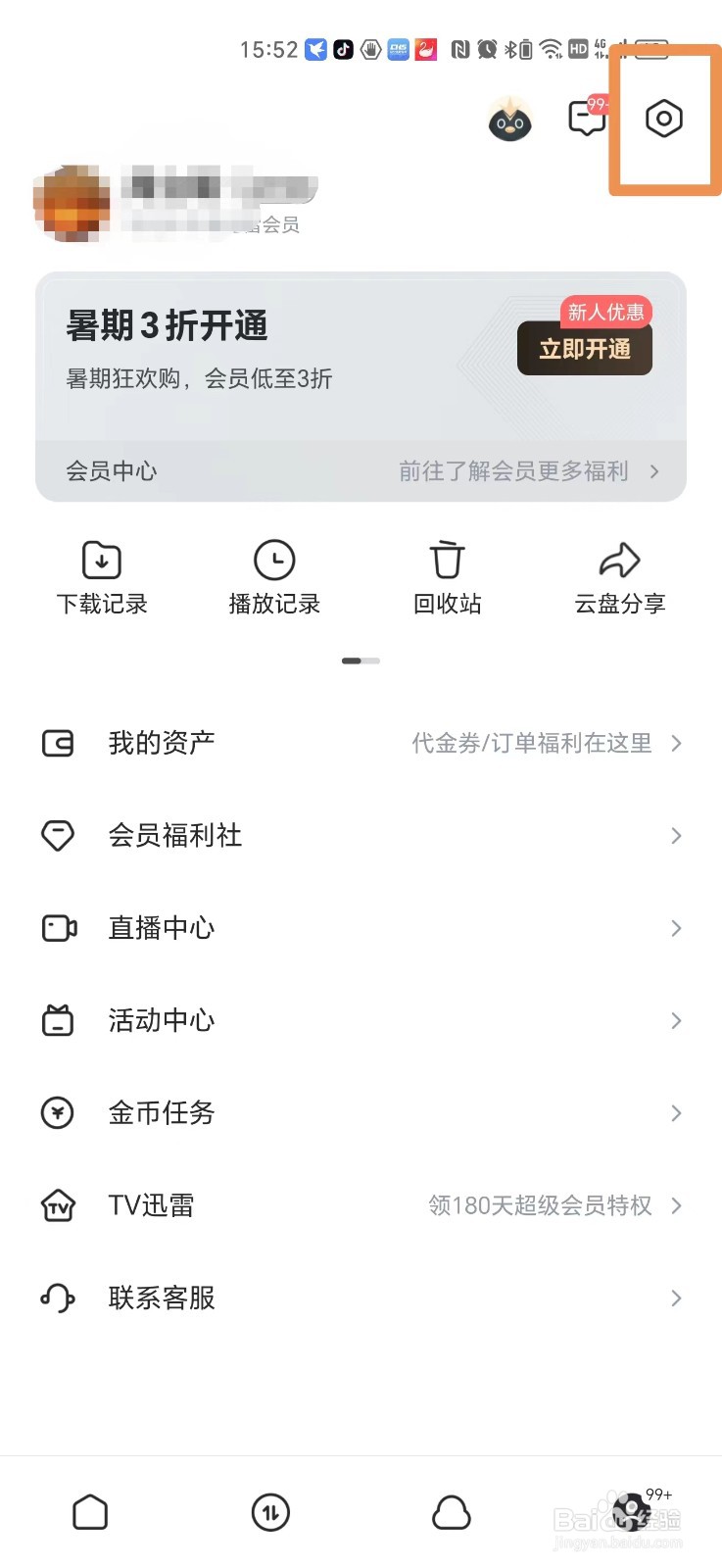Viewport: 722px width, 1568px height.
Task: Open 播放记录 playback history icon
Action: pyautogui.click(x=274, y=561)
